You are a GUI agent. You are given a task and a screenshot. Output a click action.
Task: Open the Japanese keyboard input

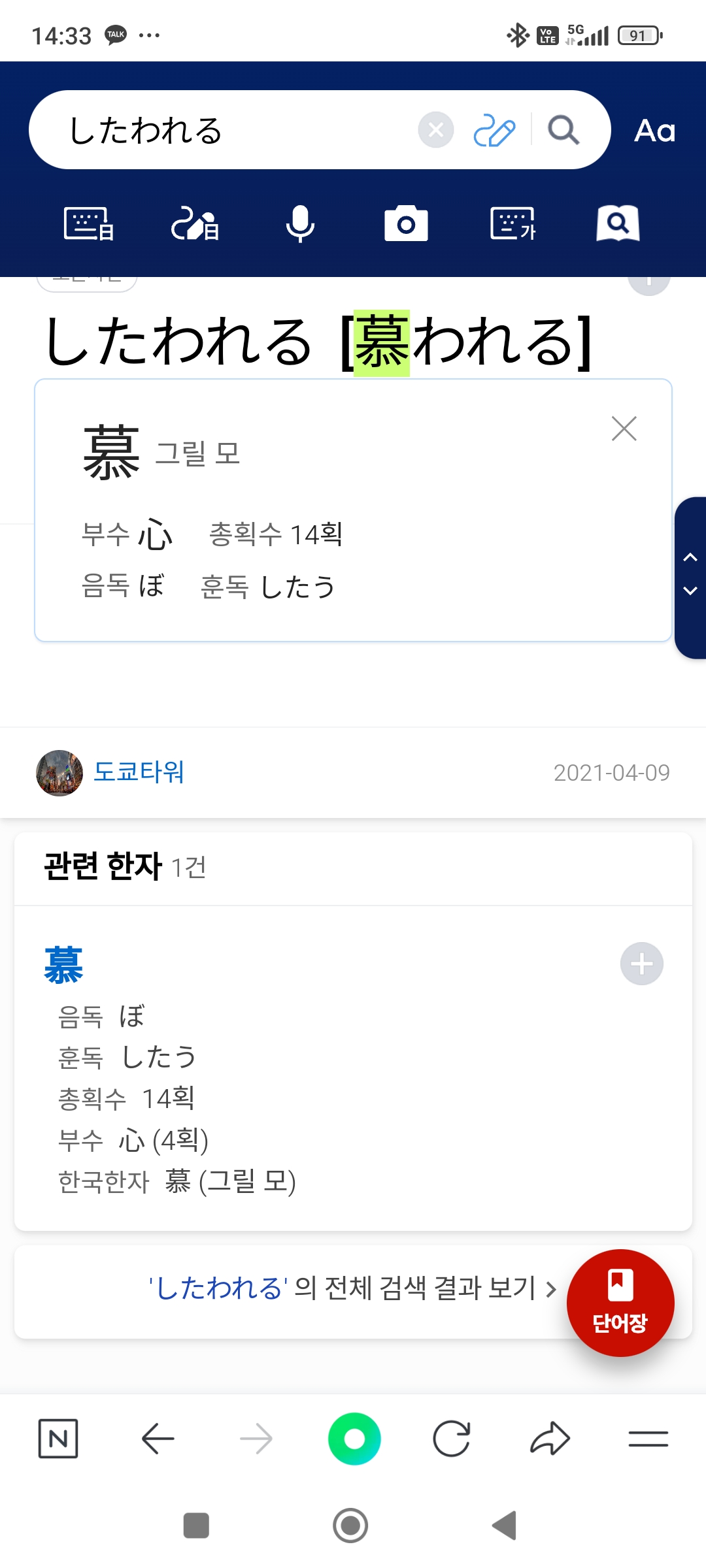[89, 224]
